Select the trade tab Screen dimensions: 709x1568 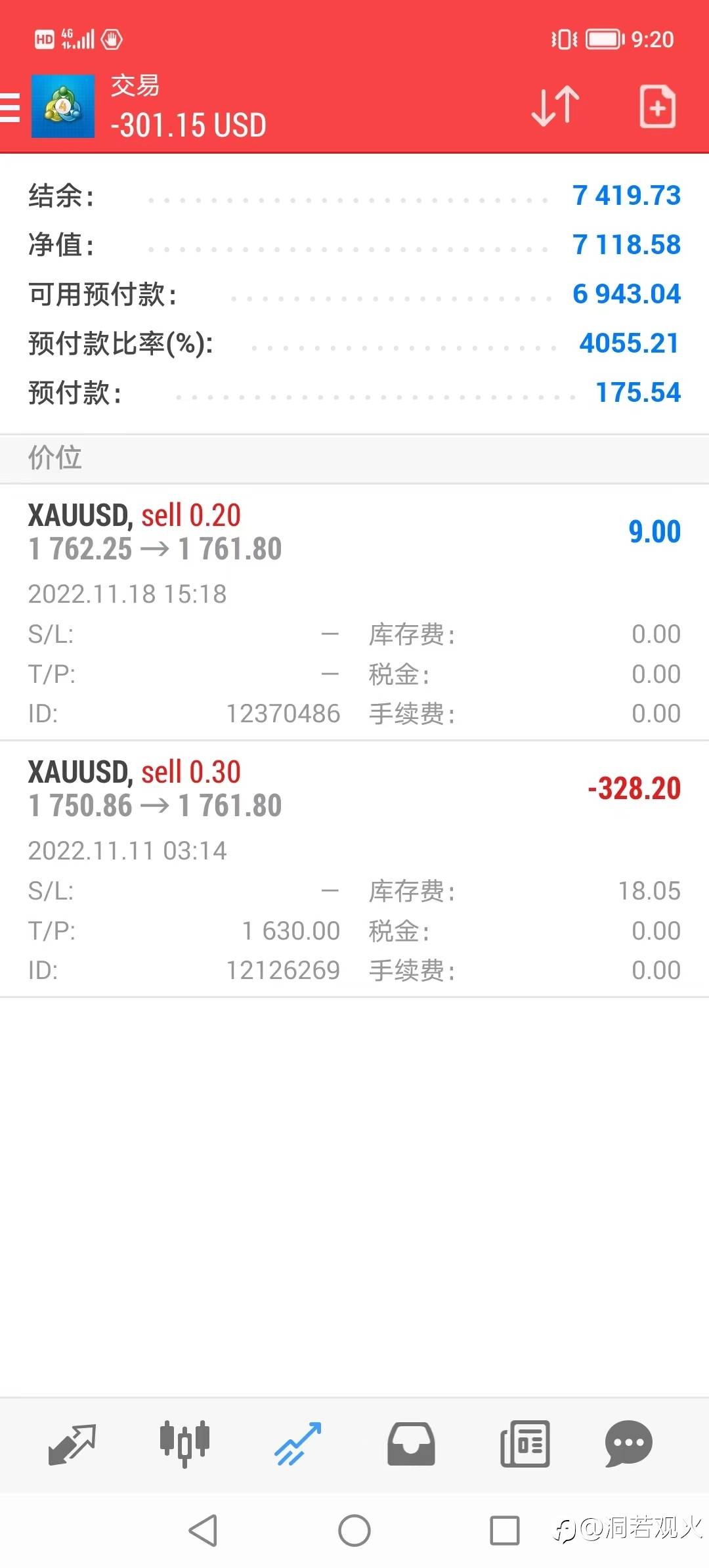point(298,1444)
